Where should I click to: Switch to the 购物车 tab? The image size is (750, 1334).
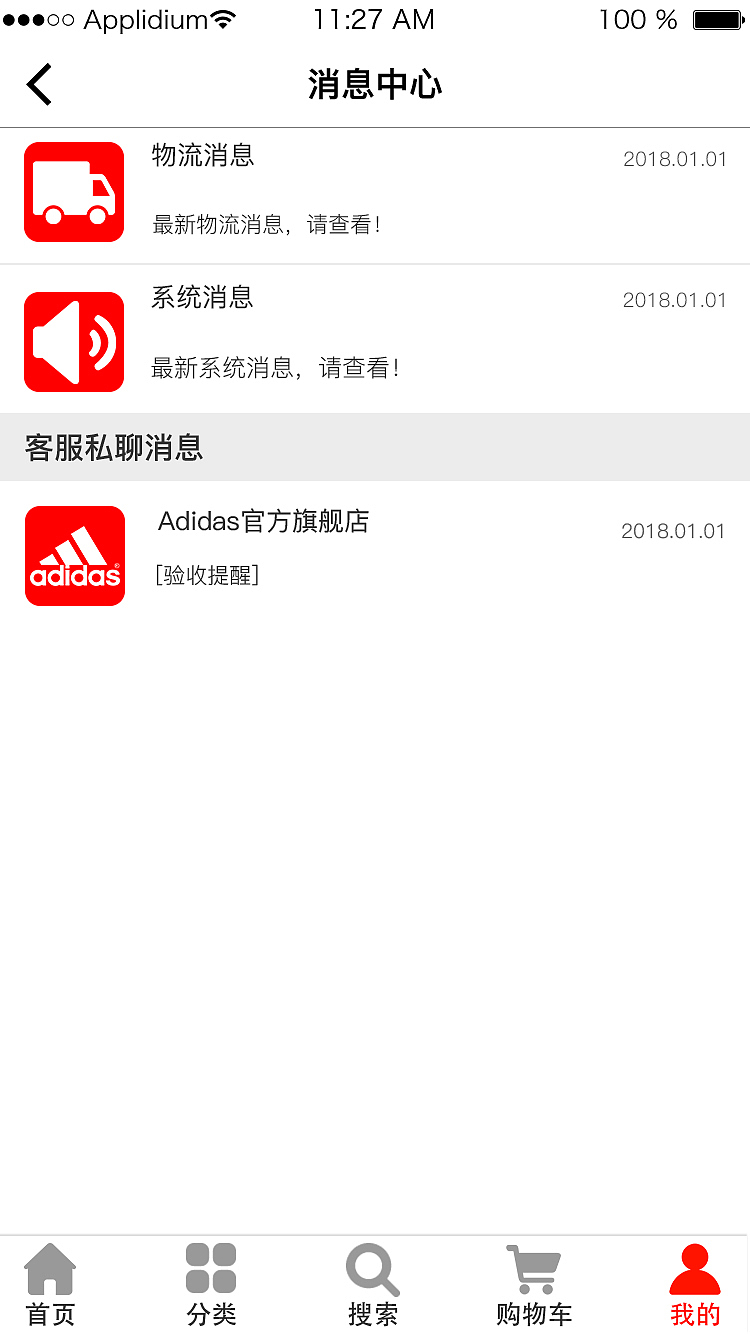533,1315
